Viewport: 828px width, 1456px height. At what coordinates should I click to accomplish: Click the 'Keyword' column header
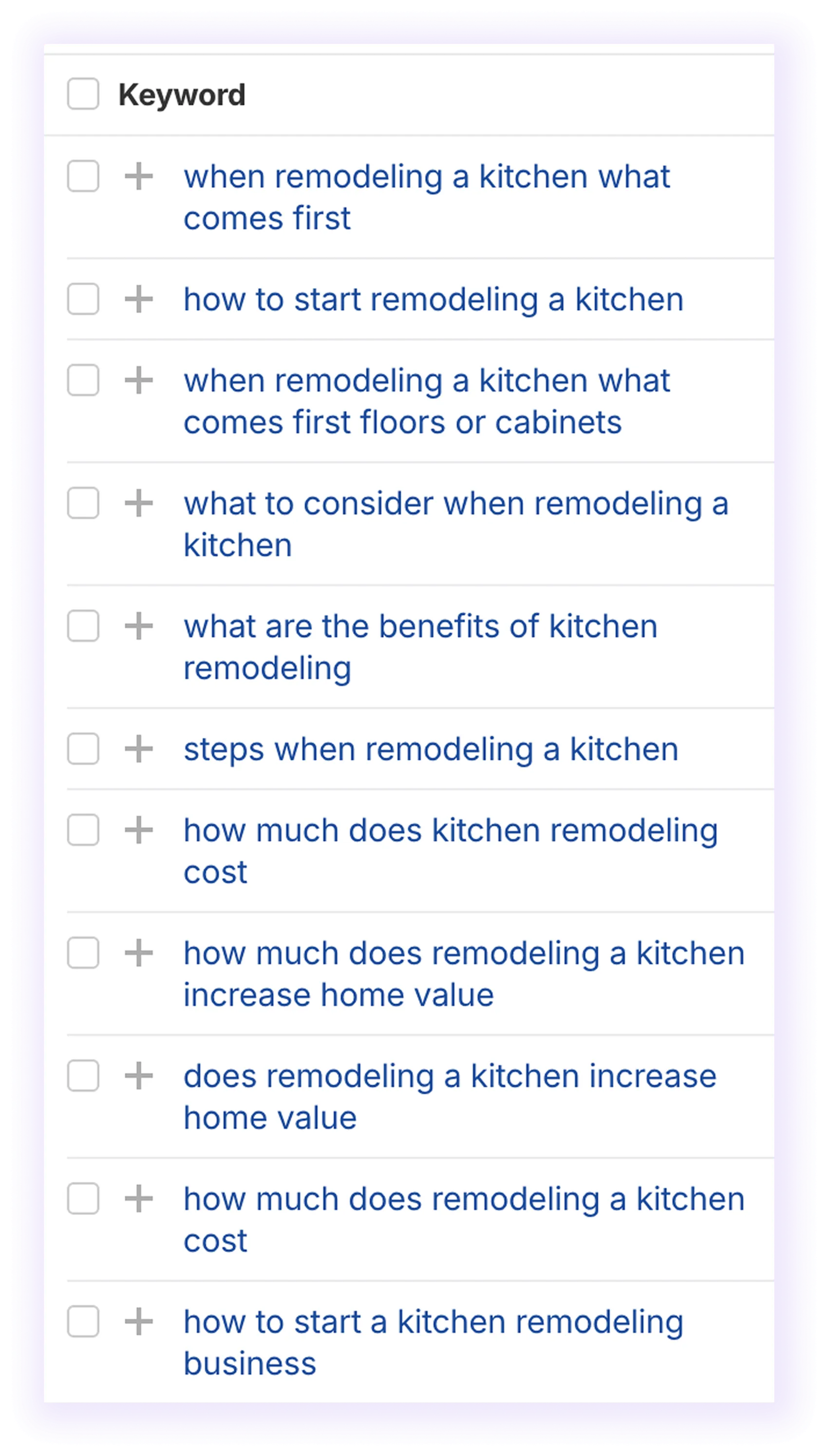coord(182,93)
